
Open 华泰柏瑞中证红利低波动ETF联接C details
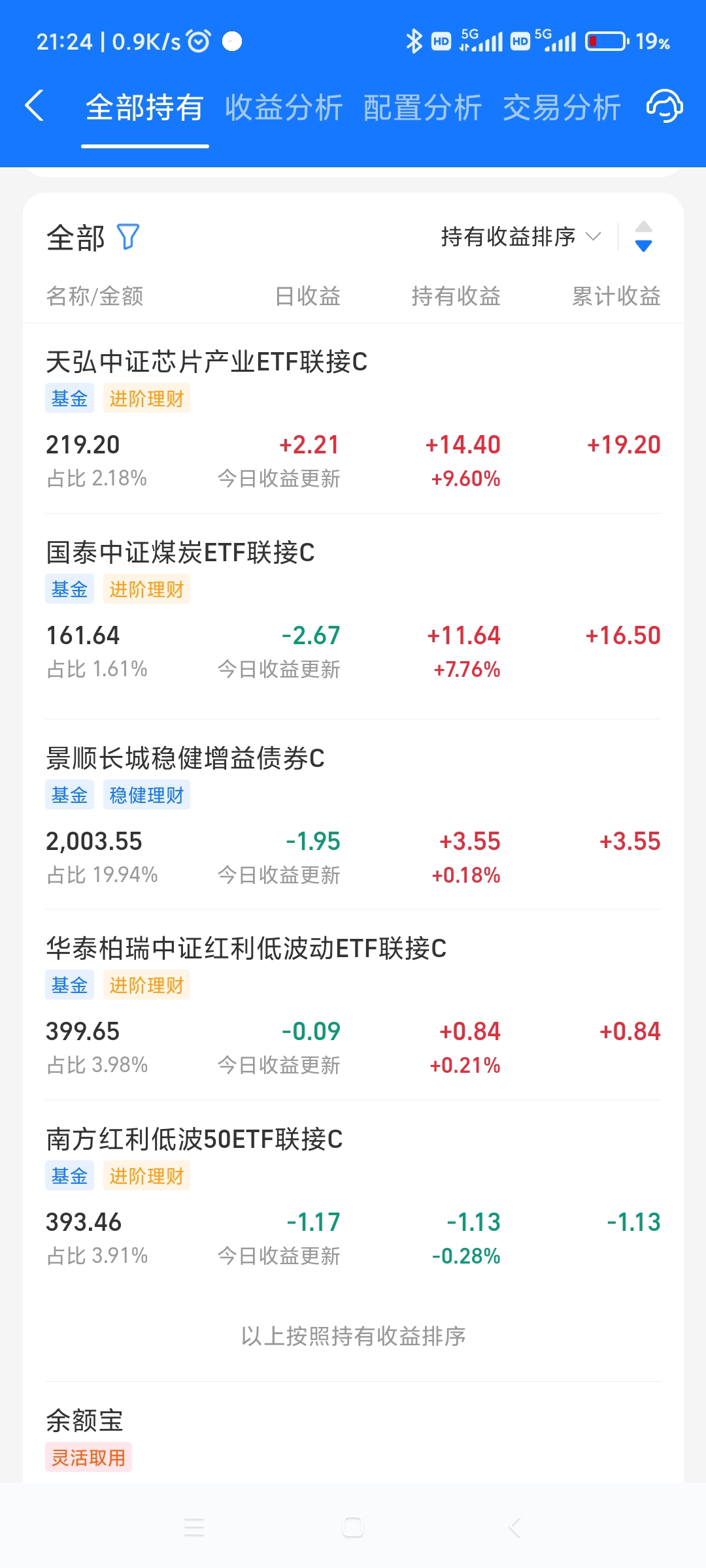[353, 1005]
